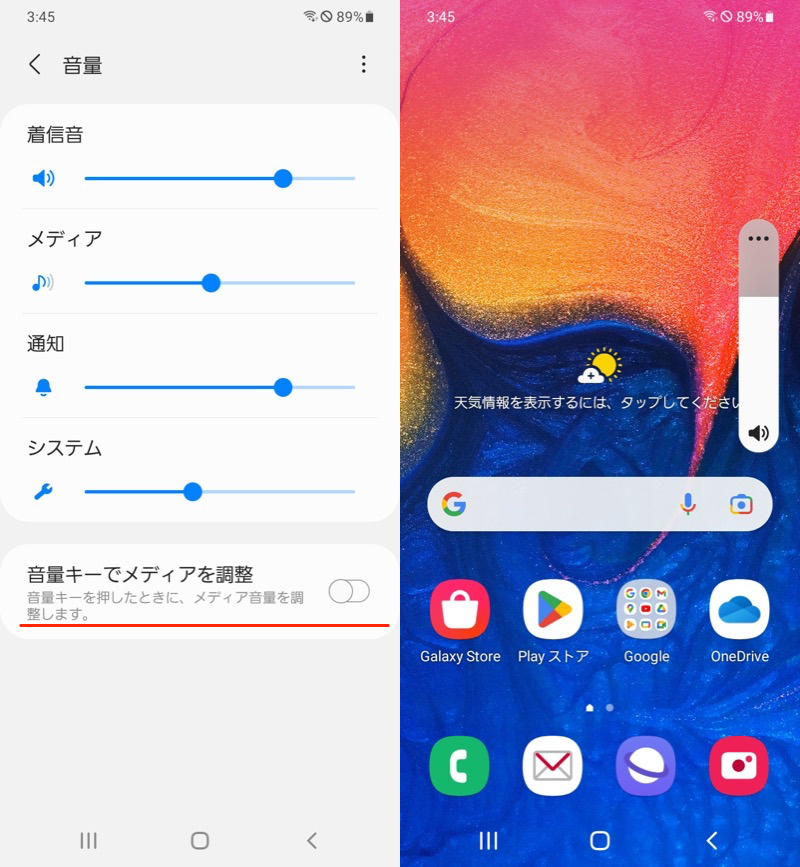Mute 着信音 via its speaker icon
This screenshot has width=800, height=867.
(x=43, y=179)
